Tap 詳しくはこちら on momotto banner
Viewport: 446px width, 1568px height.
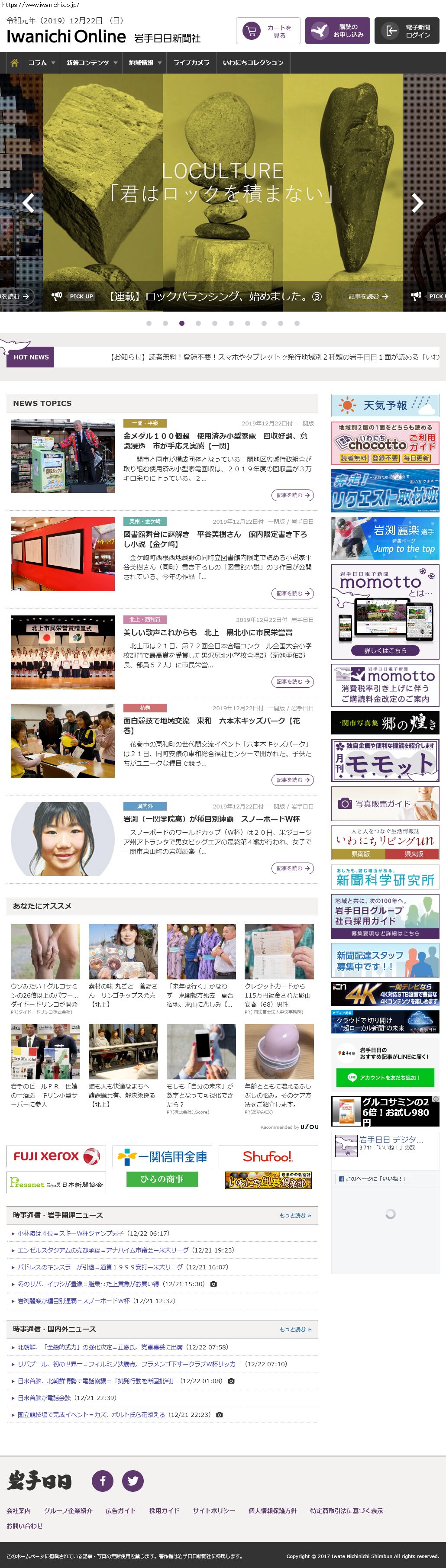click(385, 650)
